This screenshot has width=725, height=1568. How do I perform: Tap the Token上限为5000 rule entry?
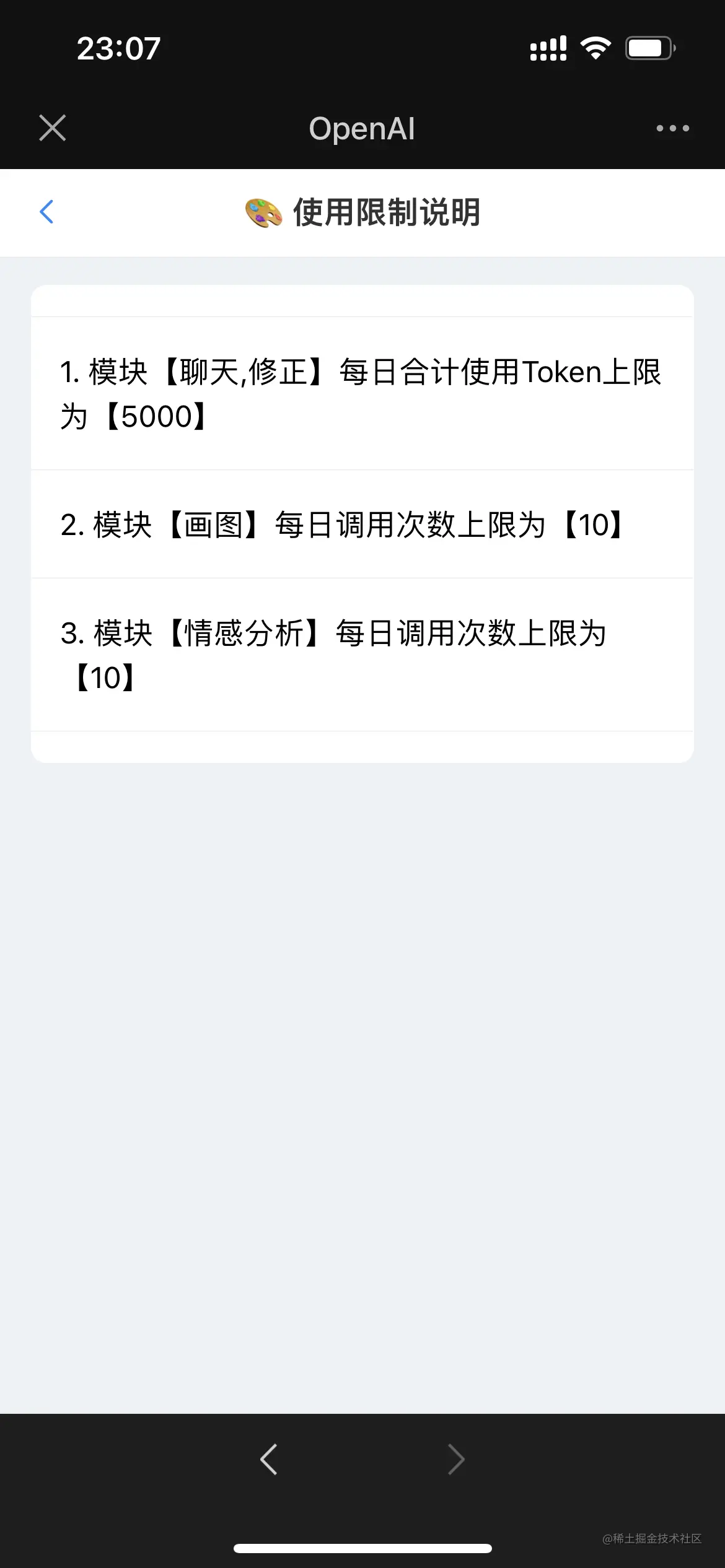tap(362, 394)
